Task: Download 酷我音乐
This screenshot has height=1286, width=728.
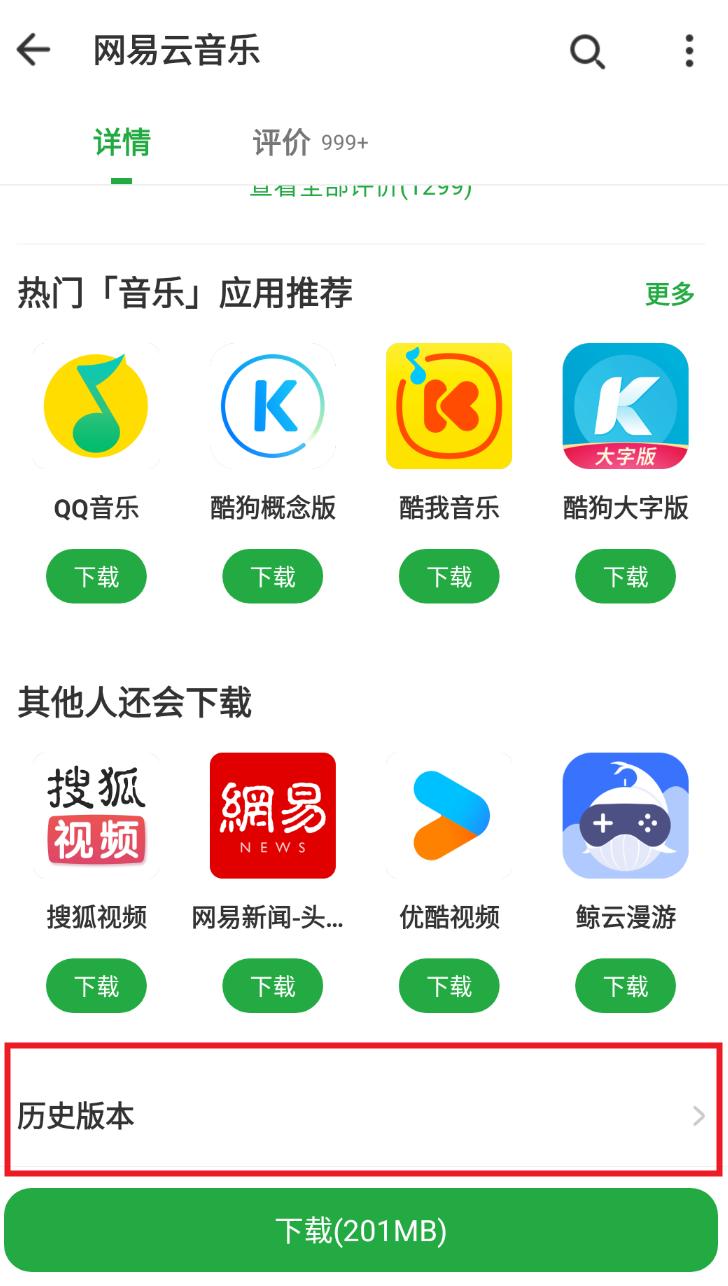Action: pos(449,577)
